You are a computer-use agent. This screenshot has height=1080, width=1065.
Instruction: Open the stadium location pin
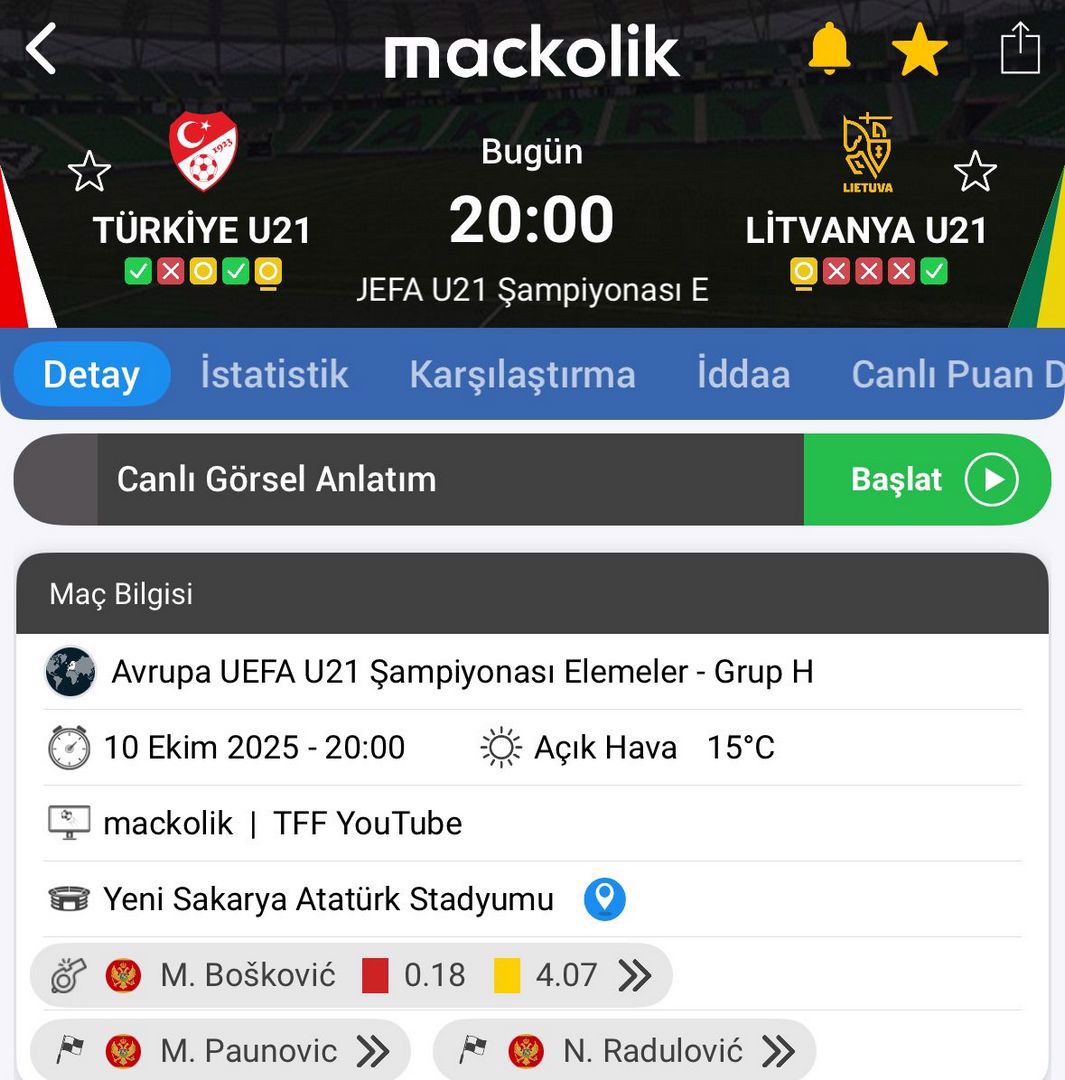tap(604, 899)
